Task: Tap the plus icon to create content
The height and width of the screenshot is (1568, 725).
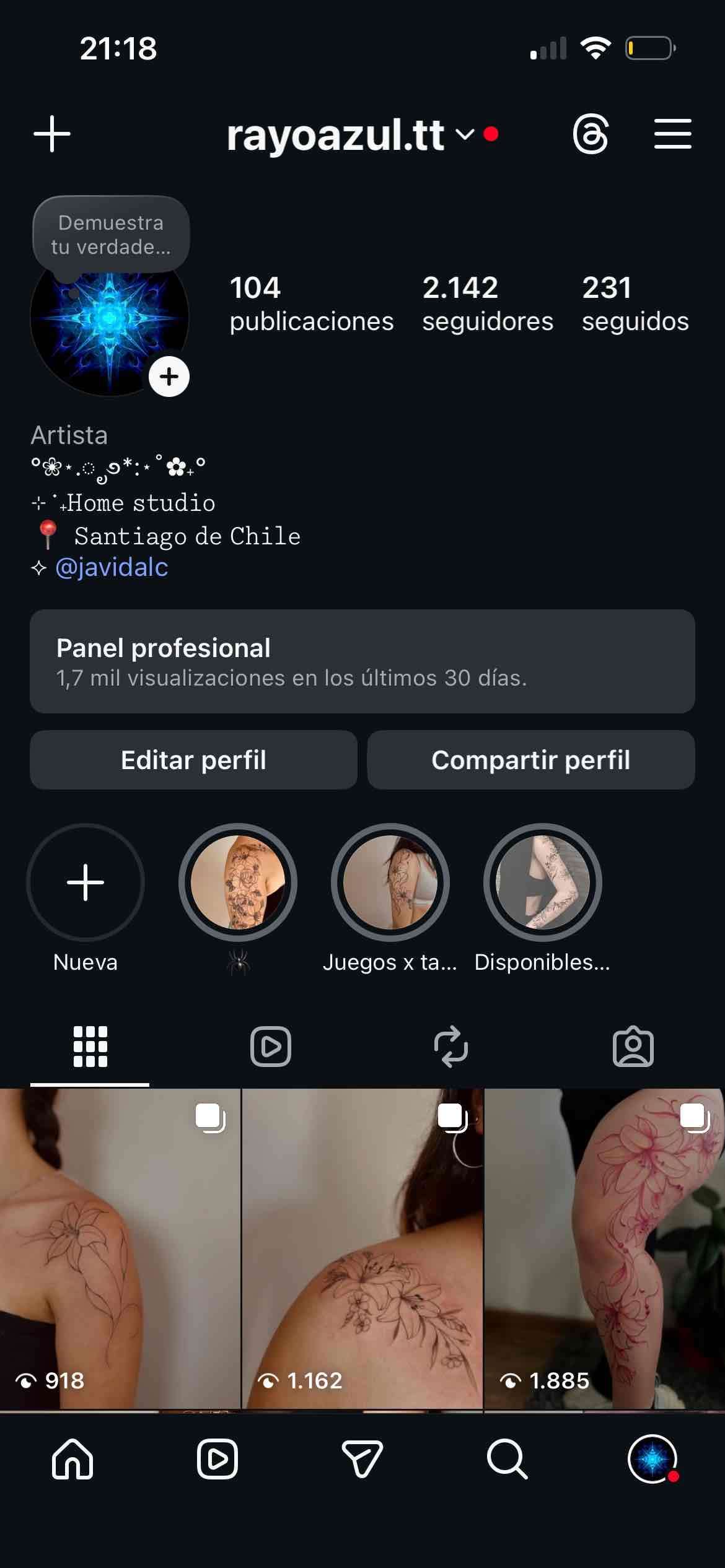Action: click(x=52, y=134)
